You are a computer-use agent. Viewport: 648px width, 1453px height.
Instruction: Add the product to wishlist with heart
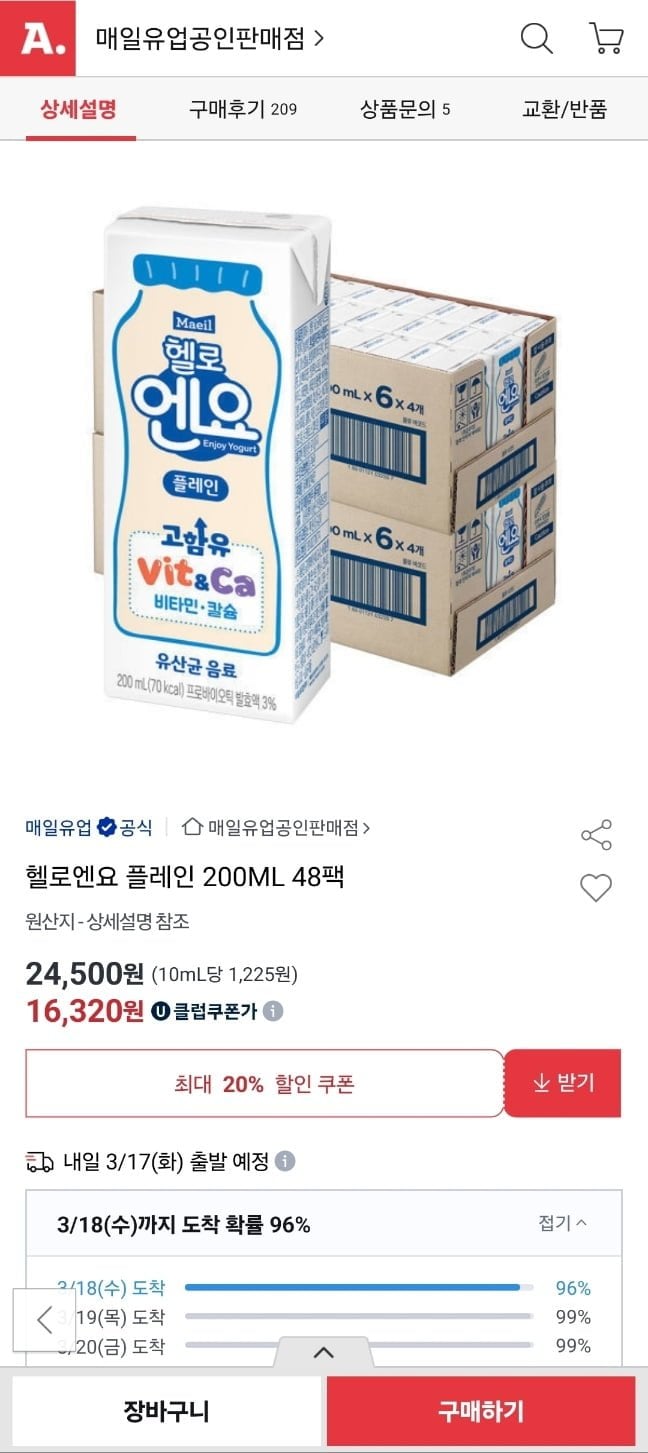click(x=596, y=887)
